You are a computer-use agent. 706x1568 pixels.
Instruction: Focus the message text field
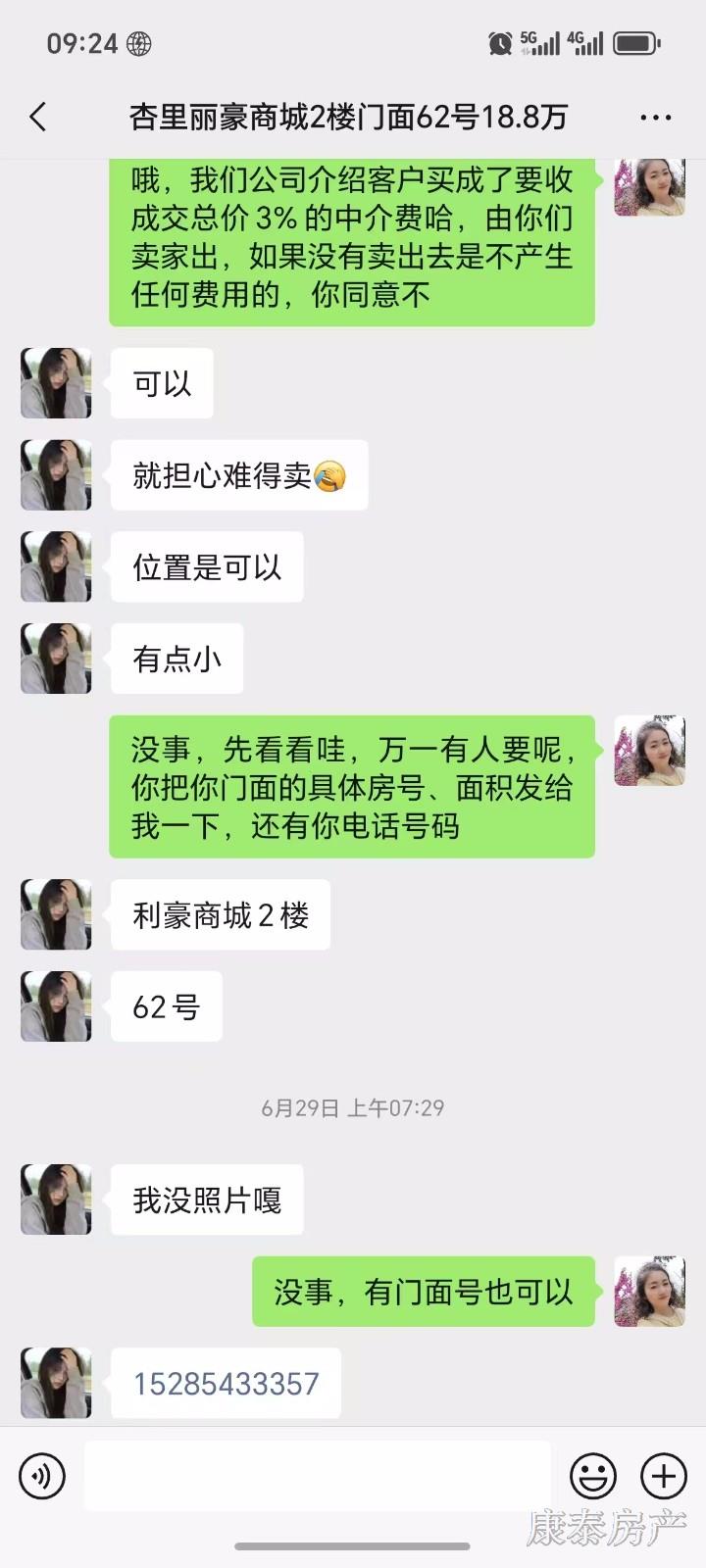[317, 1476]
